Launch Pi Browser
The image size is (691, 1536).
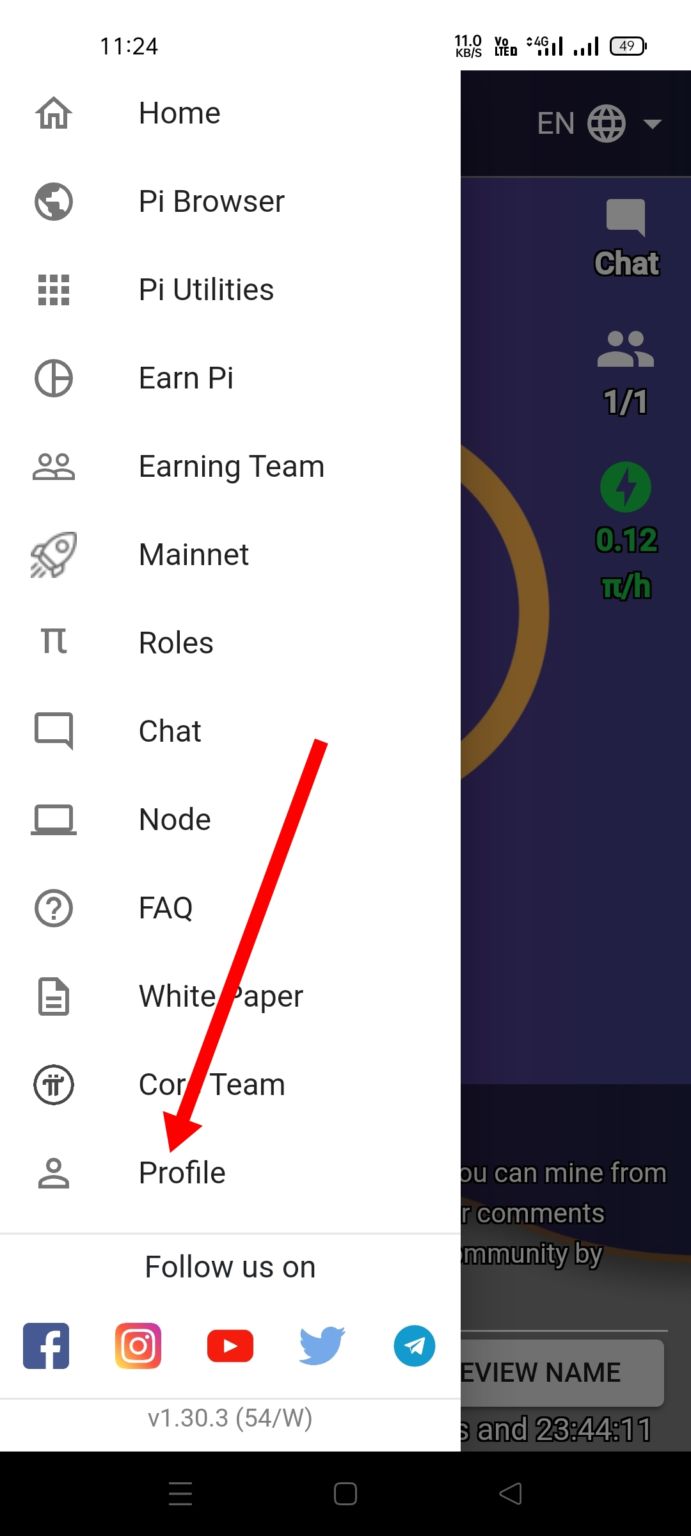point(211,201)
